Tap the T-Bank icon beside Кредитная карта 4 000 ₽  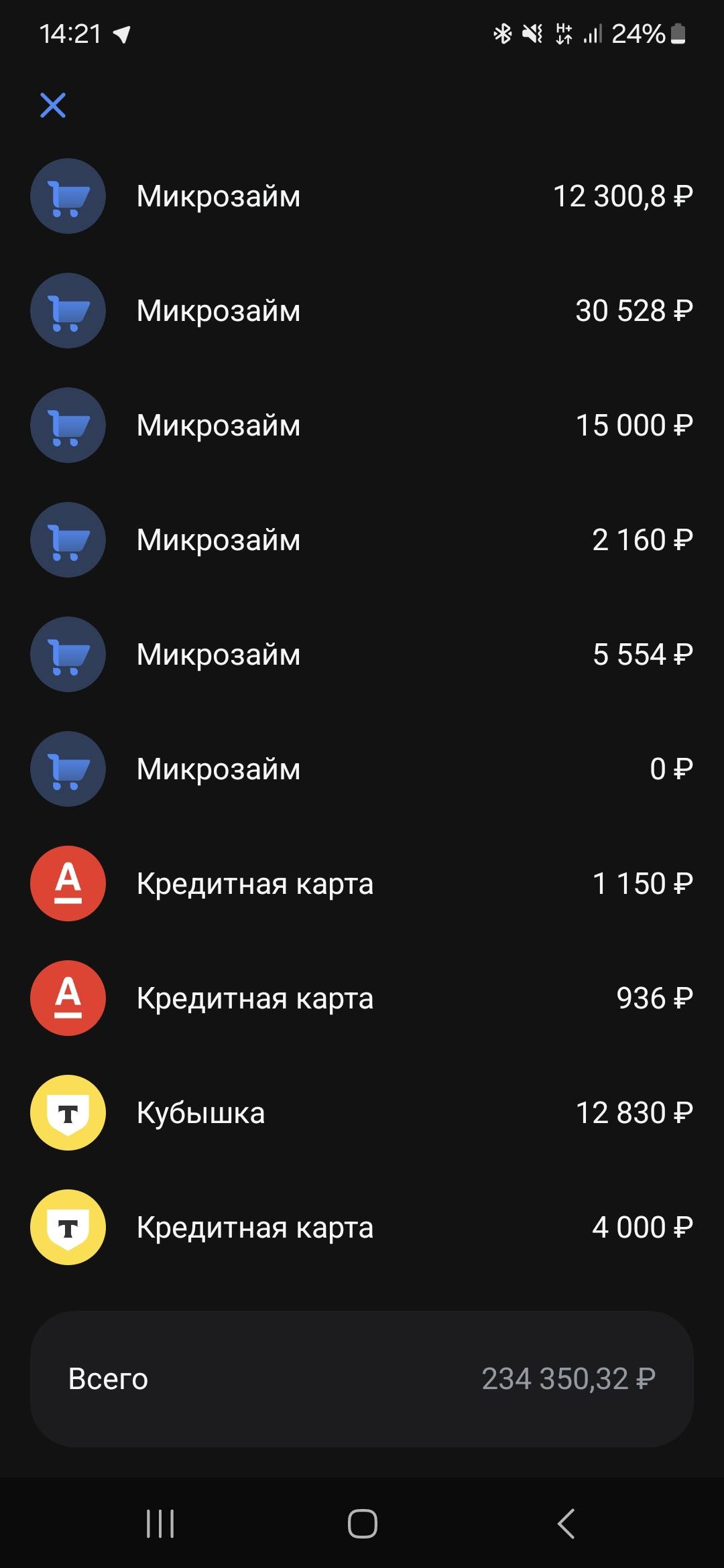(67, 1227)
